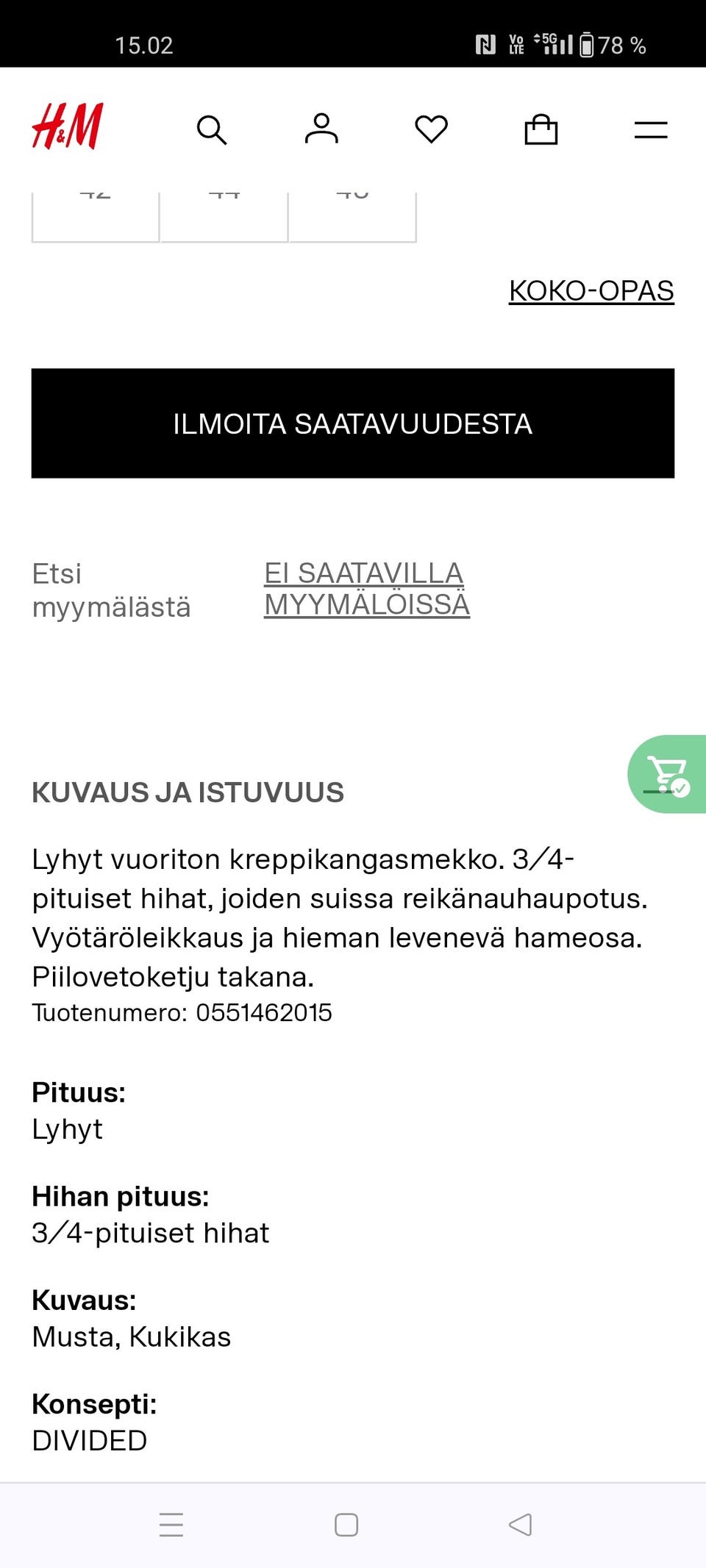Open the shopping bag icon

coord(541,130)
